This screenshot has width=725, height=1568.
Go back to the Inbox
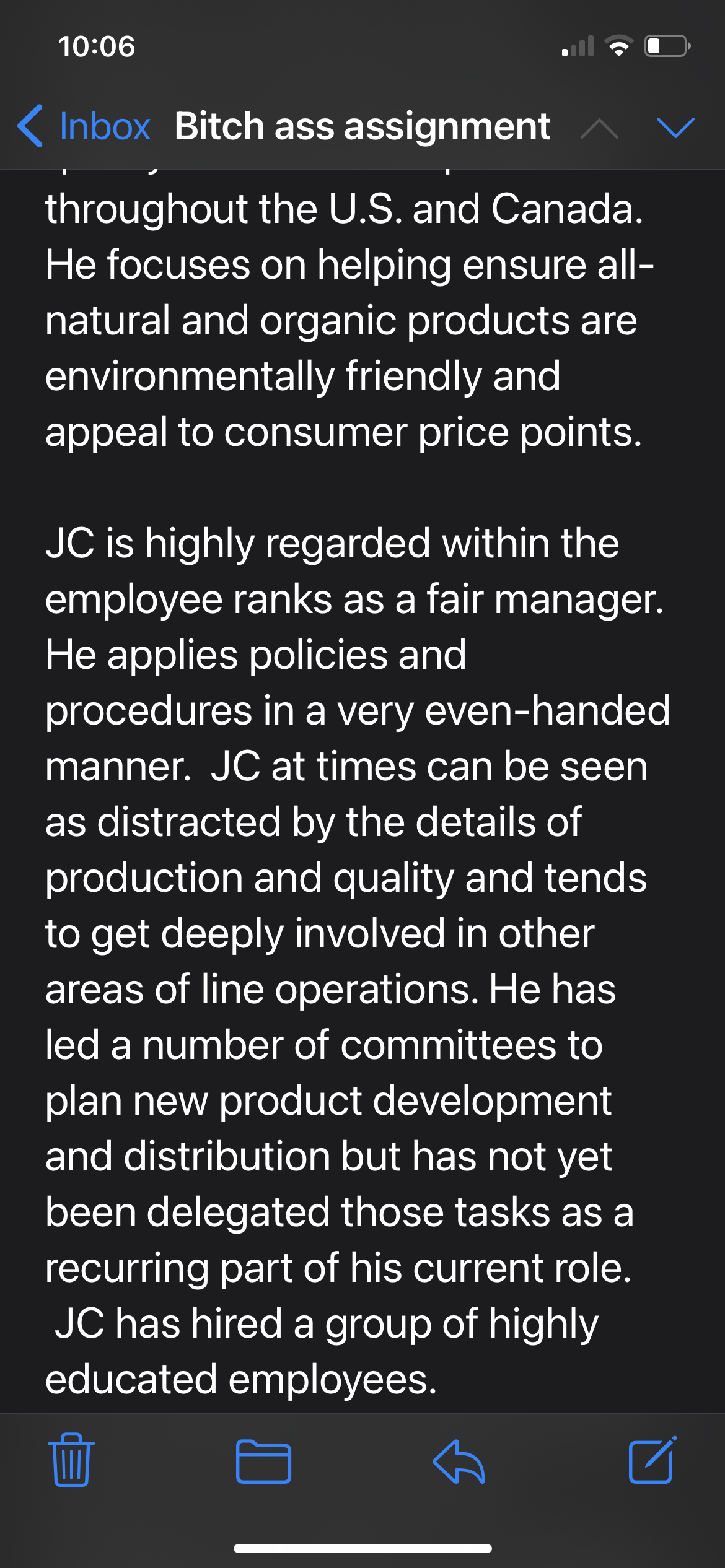[84, 126]
